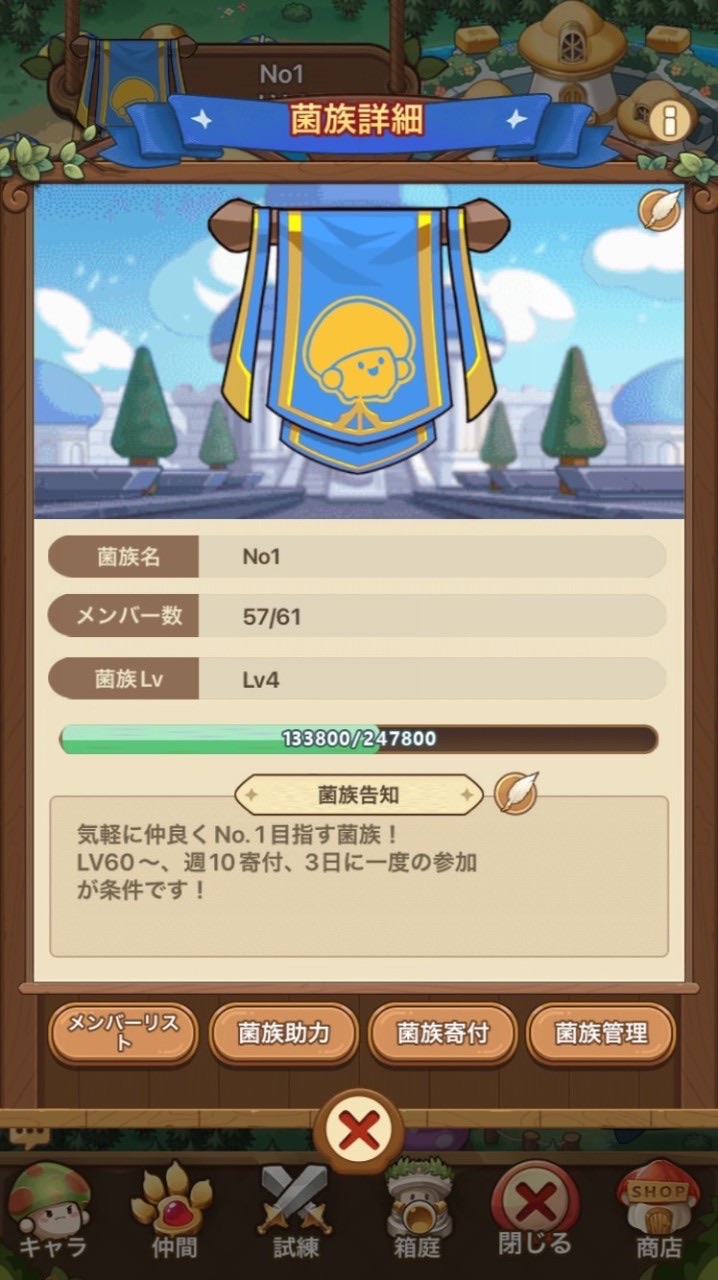
Task: Open the メンバーリスト button
Action: pos(123,1034)
